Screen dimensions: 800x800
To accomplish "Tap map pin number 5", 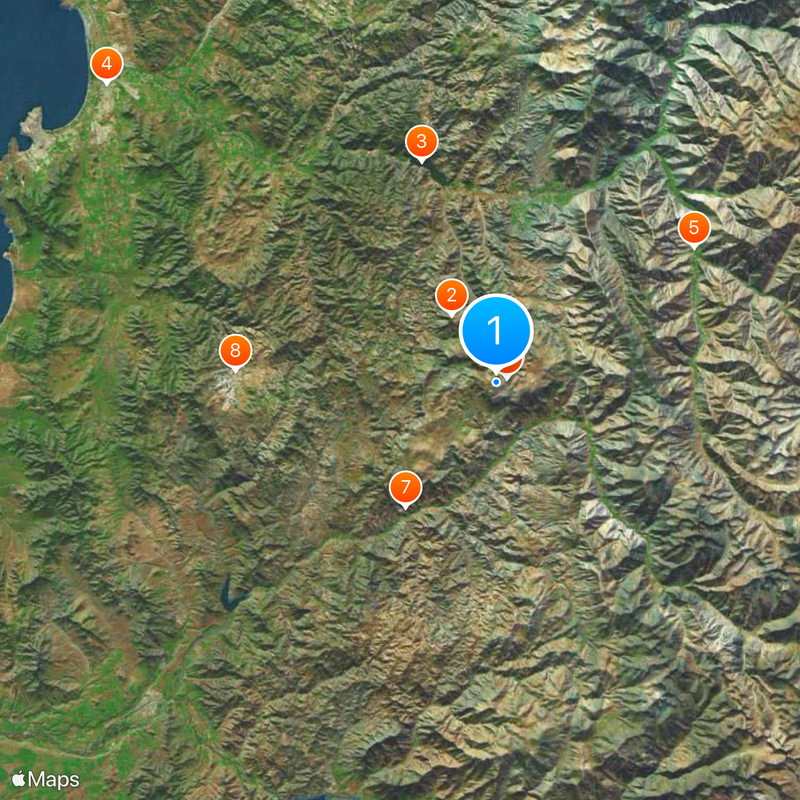I will tap(693, 228).
